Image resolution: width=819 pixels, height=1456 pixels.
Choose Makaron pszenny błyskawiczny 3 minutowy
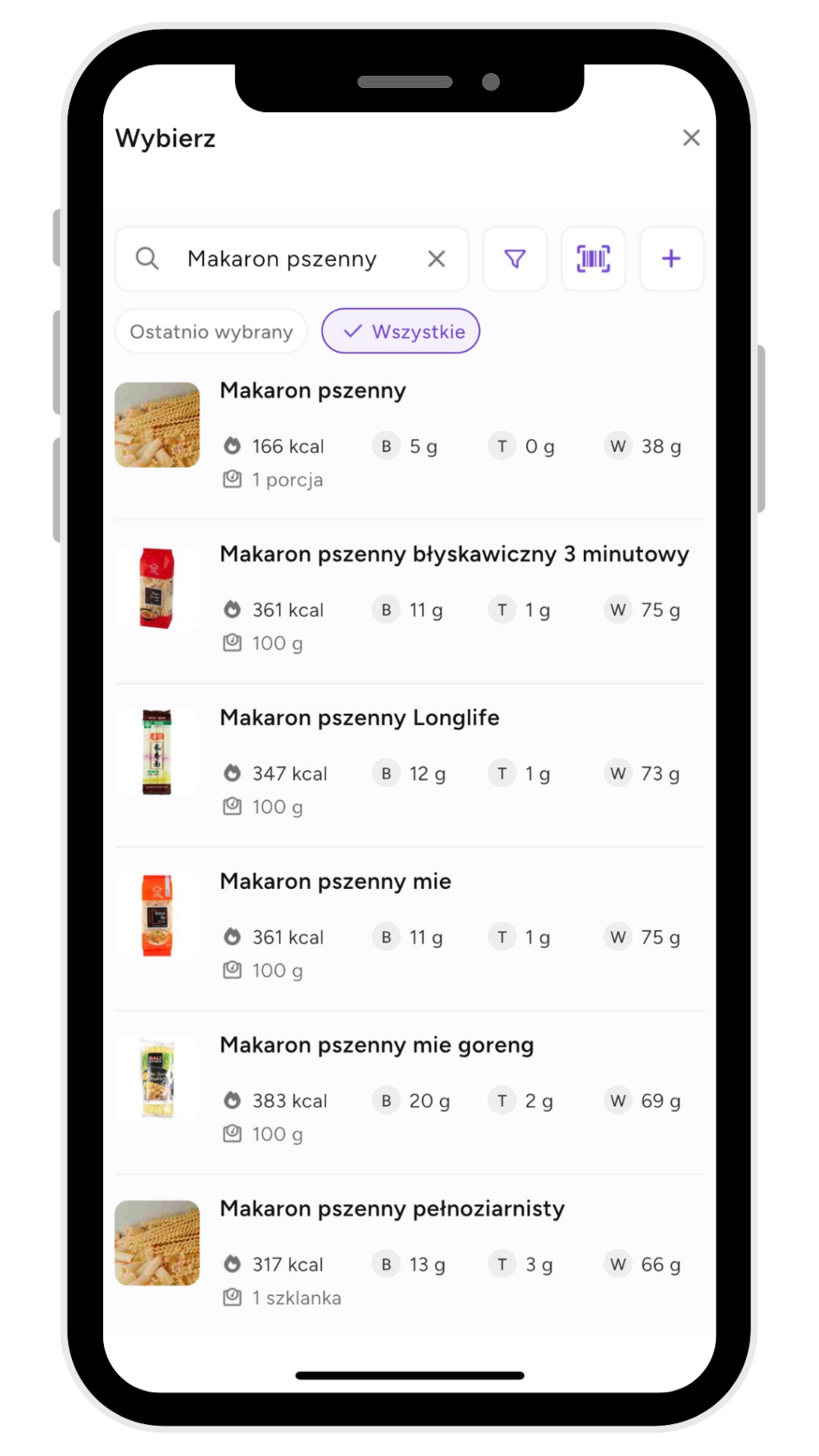pyautogui.click(x=408, y=598)
